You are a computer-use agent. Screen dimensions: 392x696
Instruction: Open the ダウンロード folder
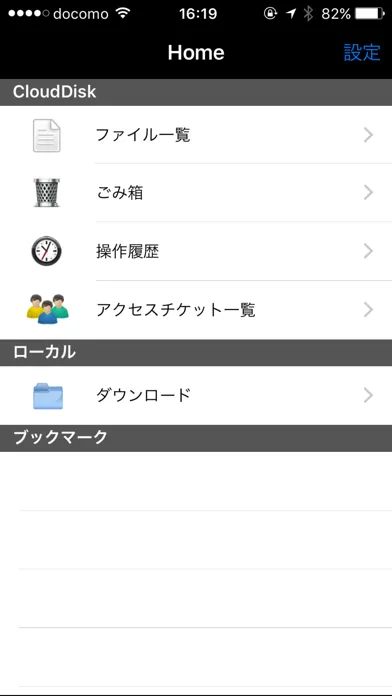(x=196, y=395)
